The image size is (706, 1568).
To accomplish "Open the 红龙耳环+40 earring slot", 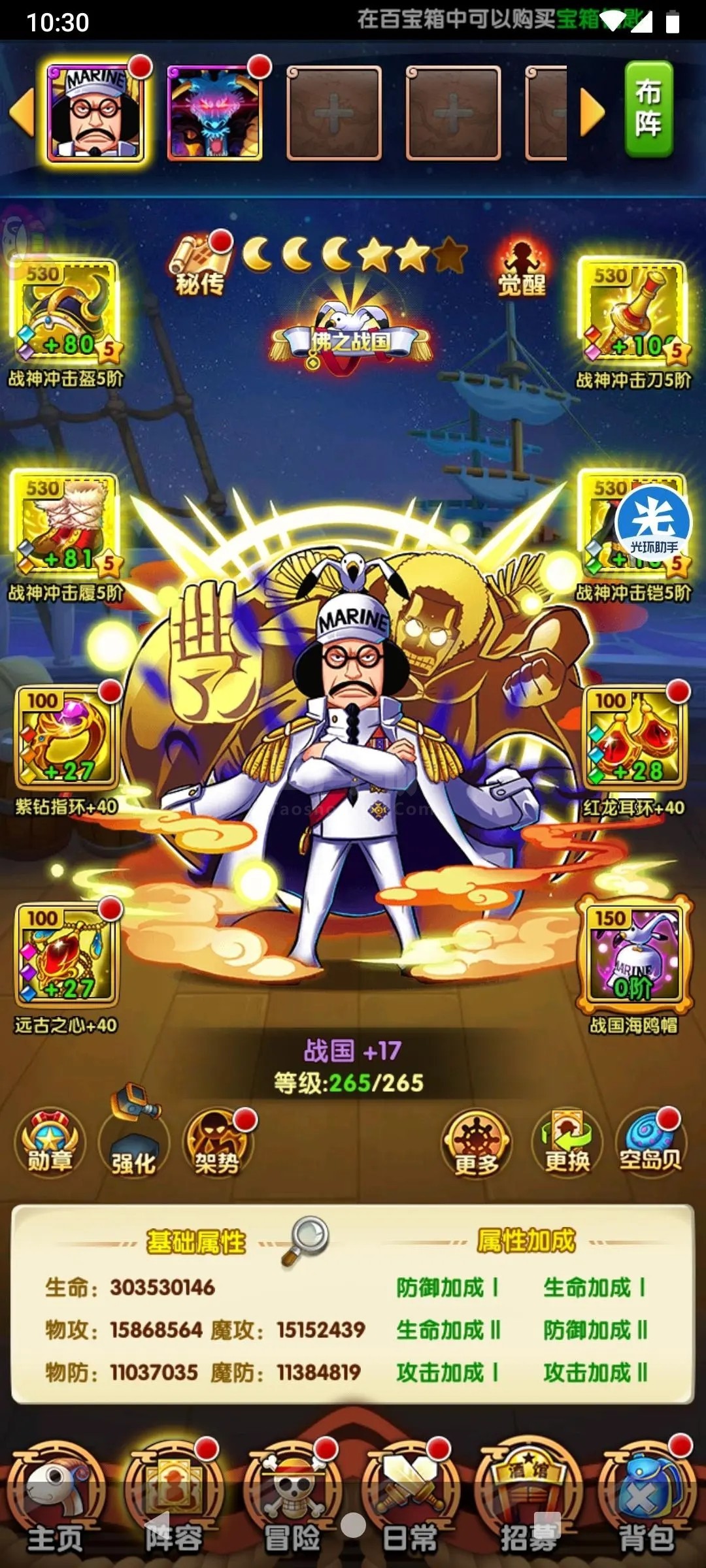I will pyautogui.click(x=633, y=736).
